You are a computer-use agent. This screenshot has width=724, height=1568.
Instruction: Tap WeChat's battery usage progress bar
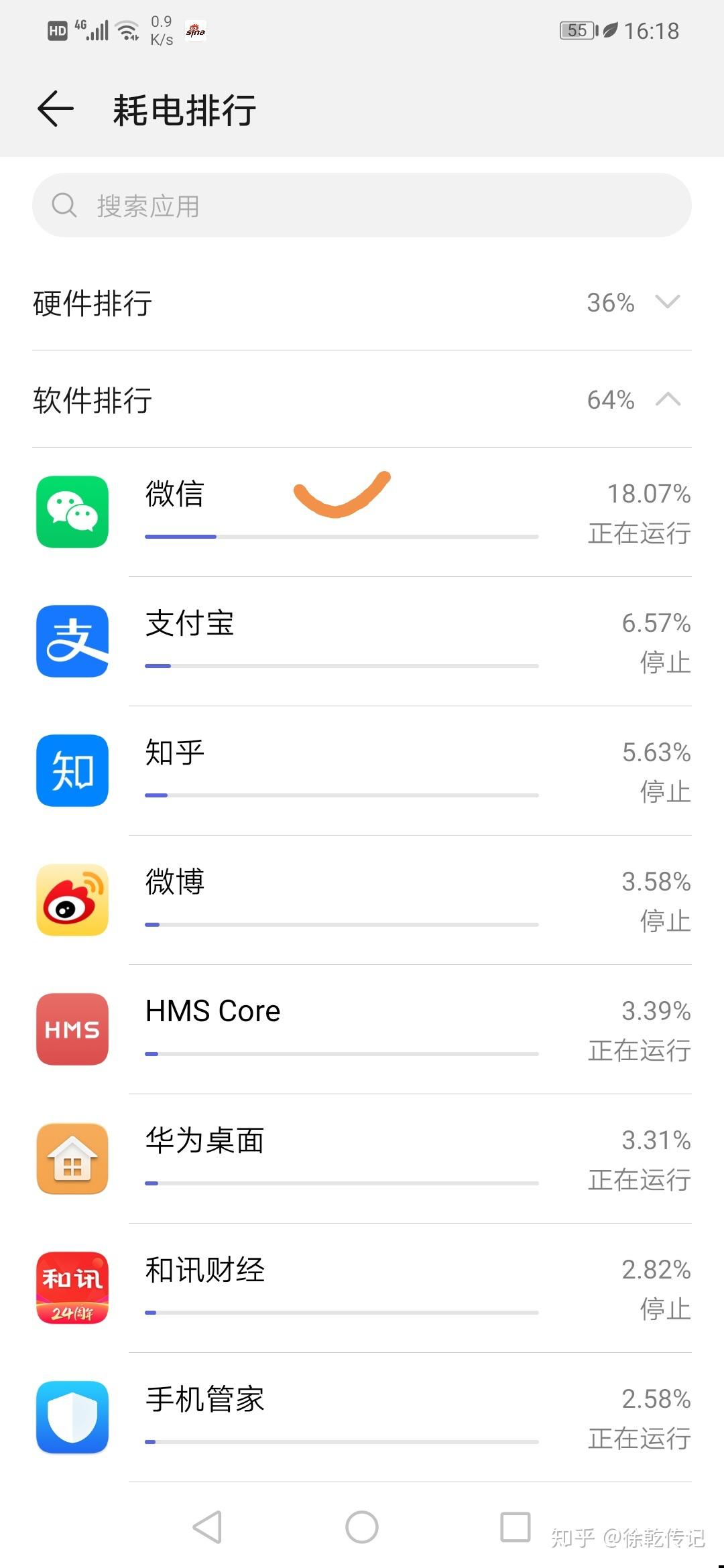click(x=342, y=536)
